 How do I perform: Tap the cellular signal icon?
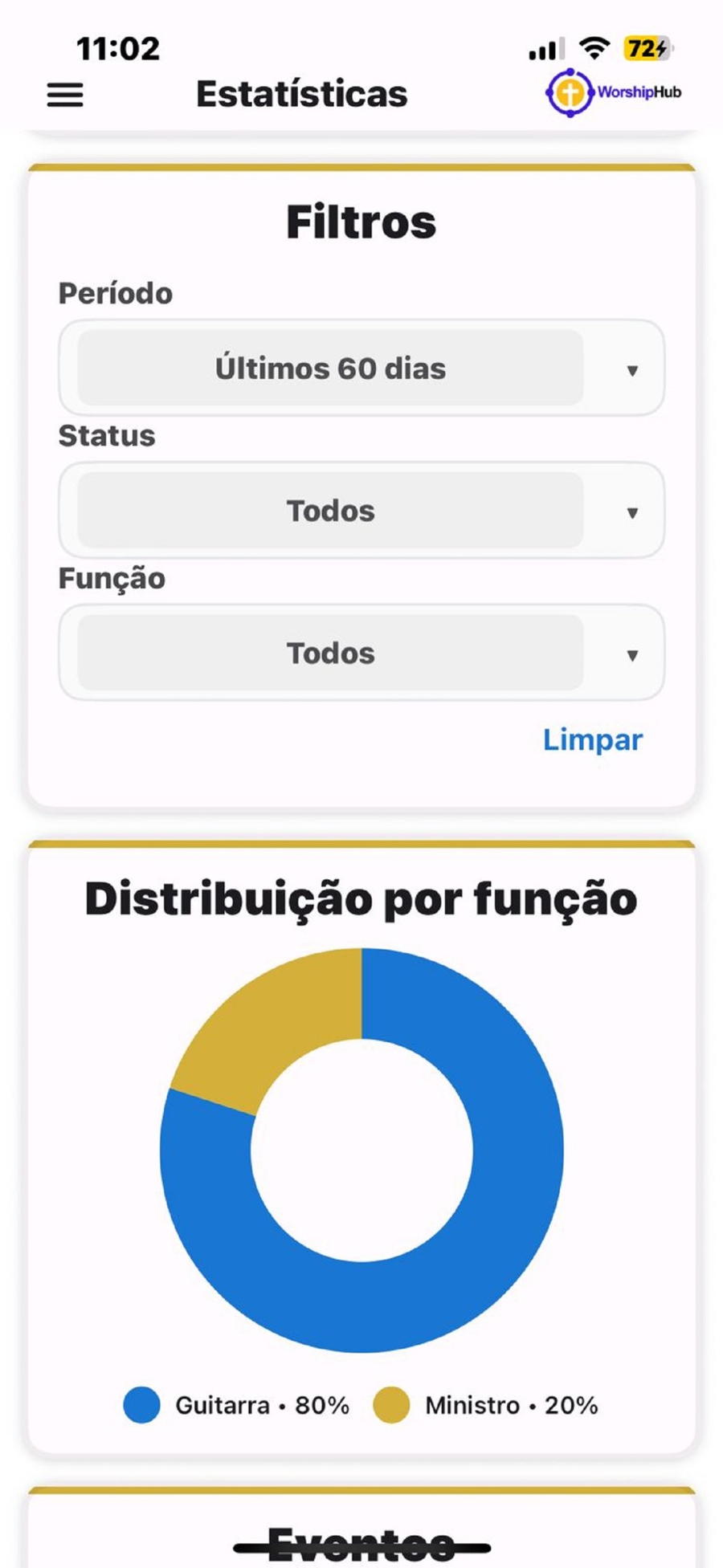(547, 48)
